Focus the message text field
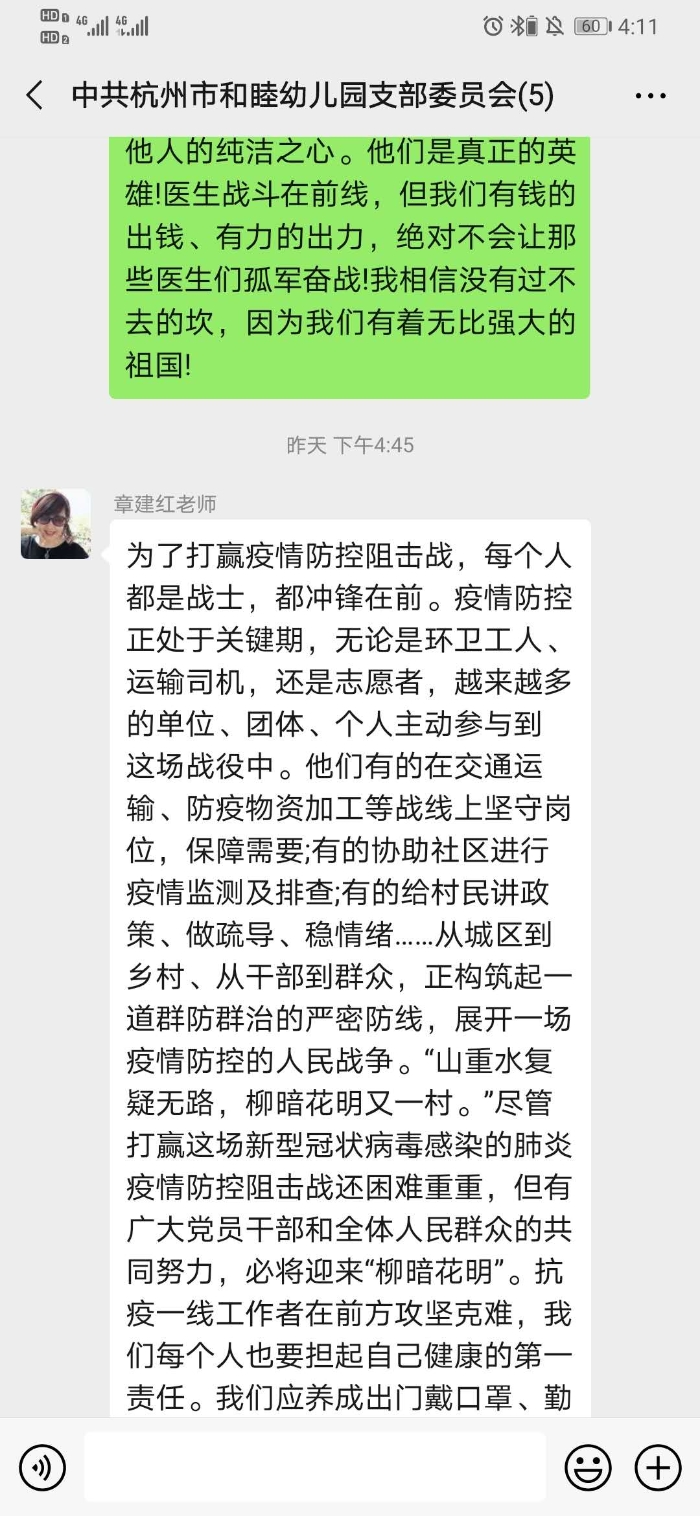This screenshot has width=700, height=1516. coord(314,1467)
